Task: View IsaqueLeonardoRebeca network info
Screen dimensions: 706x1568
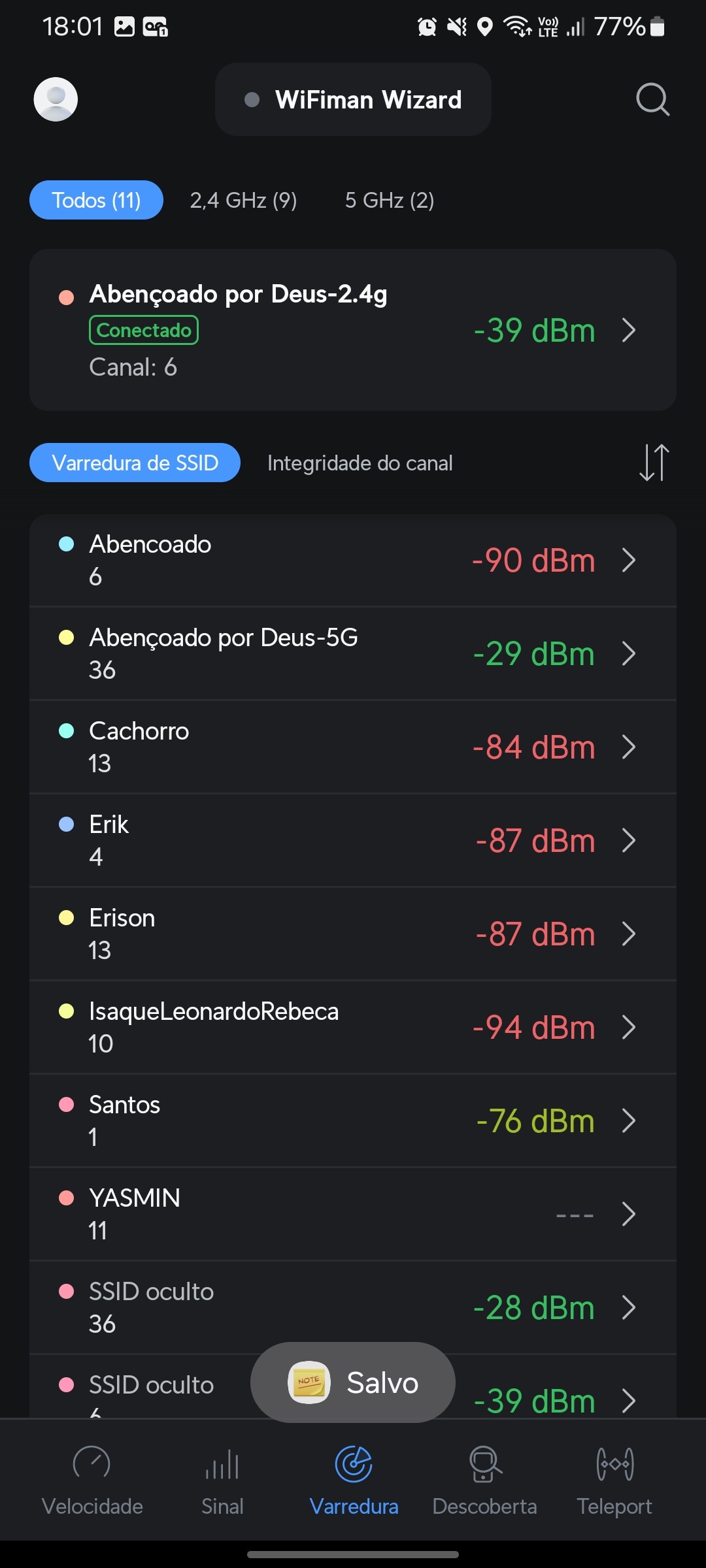Action: click(353, 1028)
